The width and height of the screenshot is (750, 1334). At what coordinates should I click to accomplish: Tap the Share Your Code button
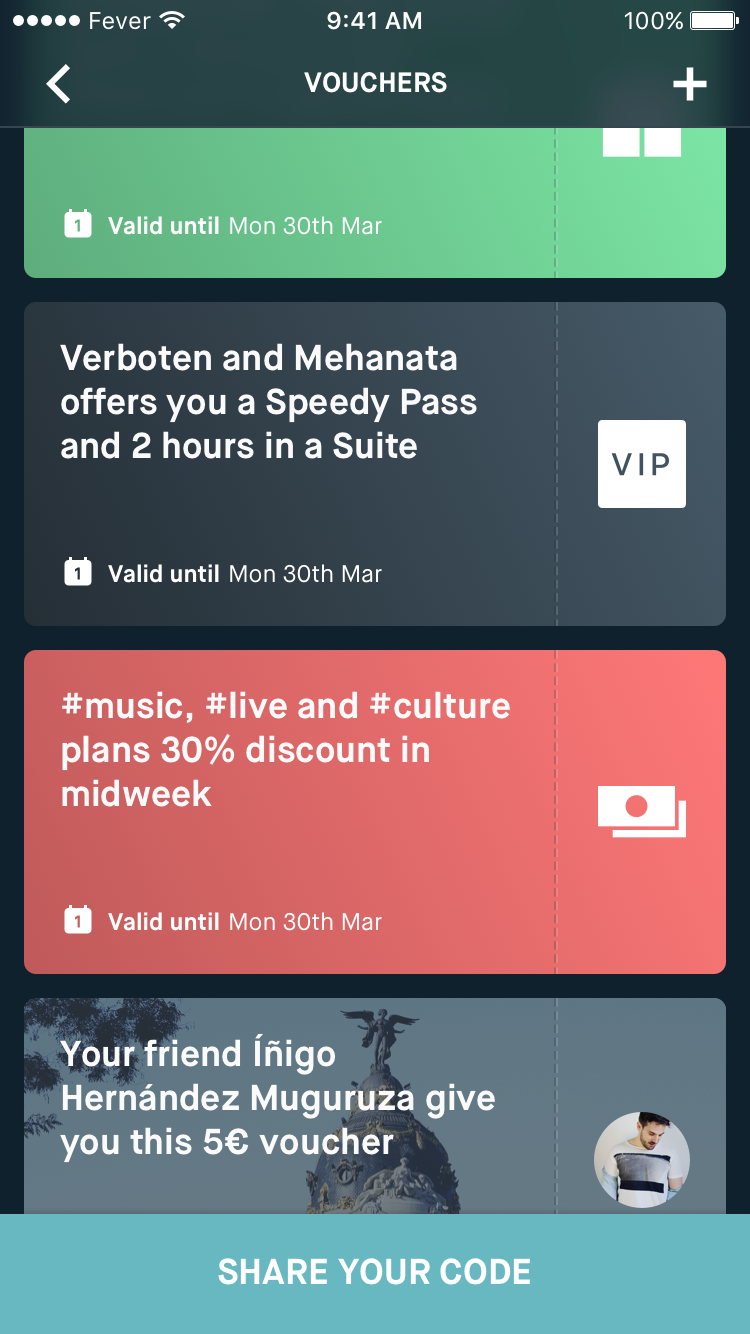click(375, 1272)
